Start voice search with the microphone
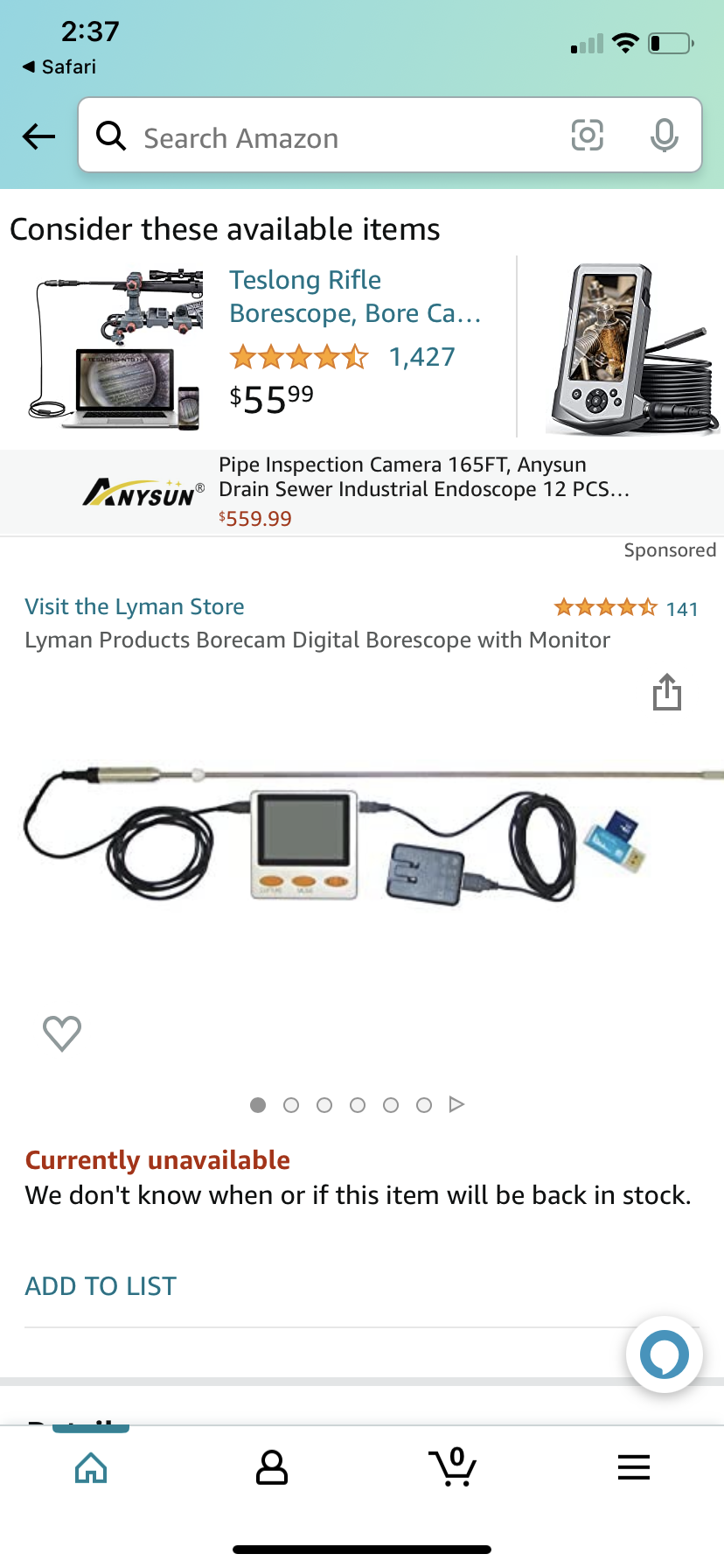Screen dimensions: 724x1568 tap(665, 136)
